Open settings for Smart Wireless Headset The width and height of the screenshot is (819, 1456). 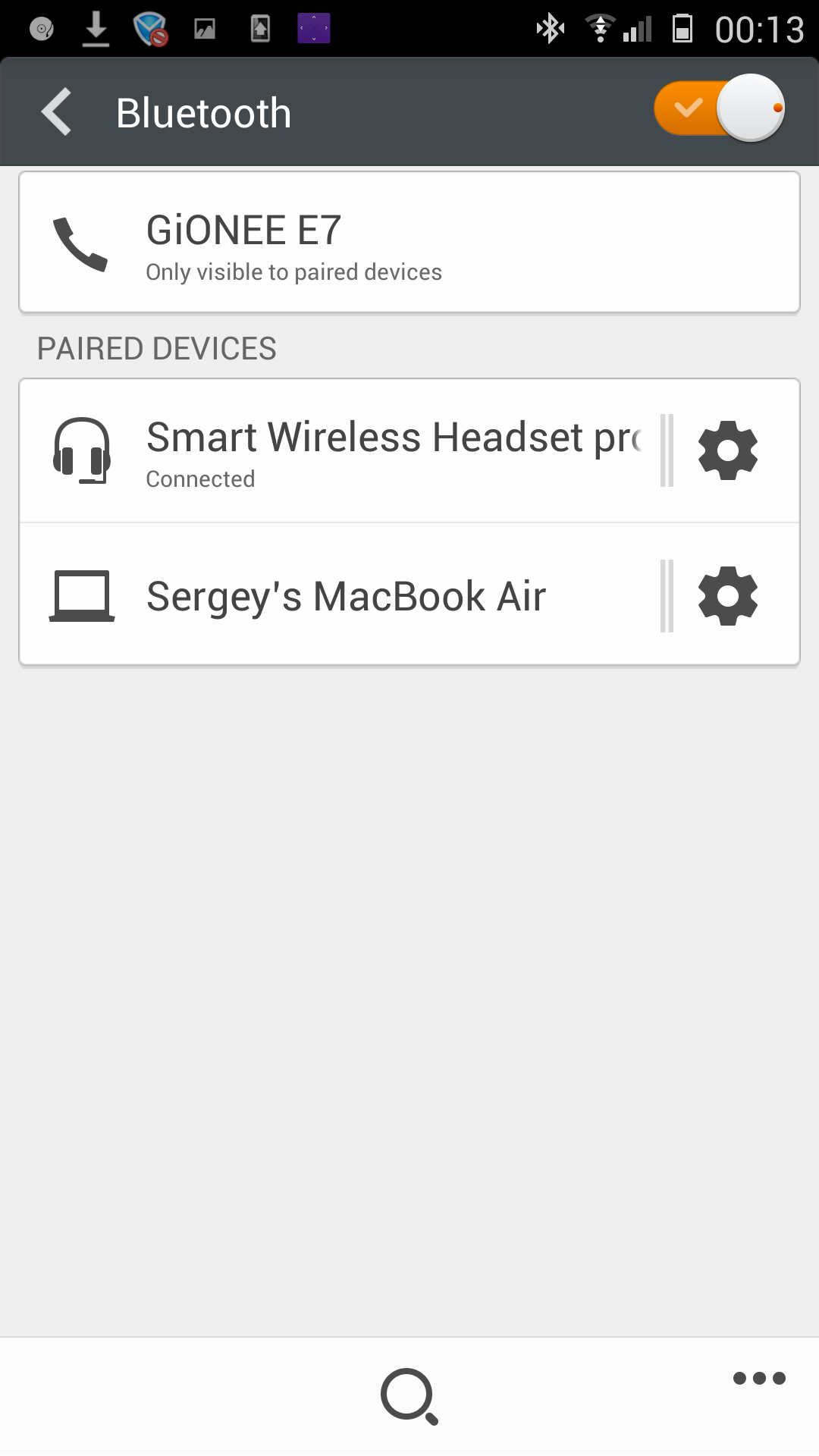click(727, 450)
